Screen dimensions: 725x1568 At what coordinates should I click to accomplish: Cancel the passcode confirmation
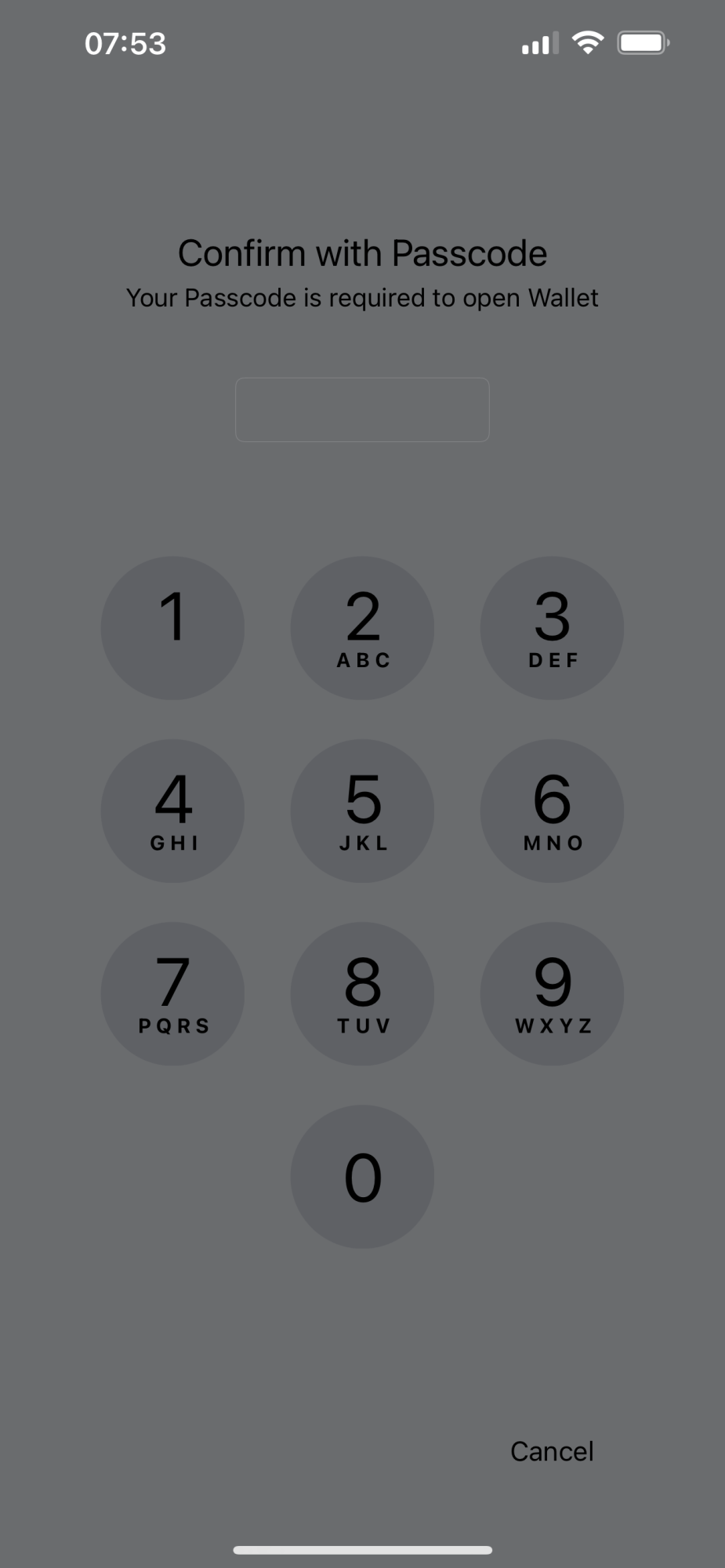[x=552, y=1451]
